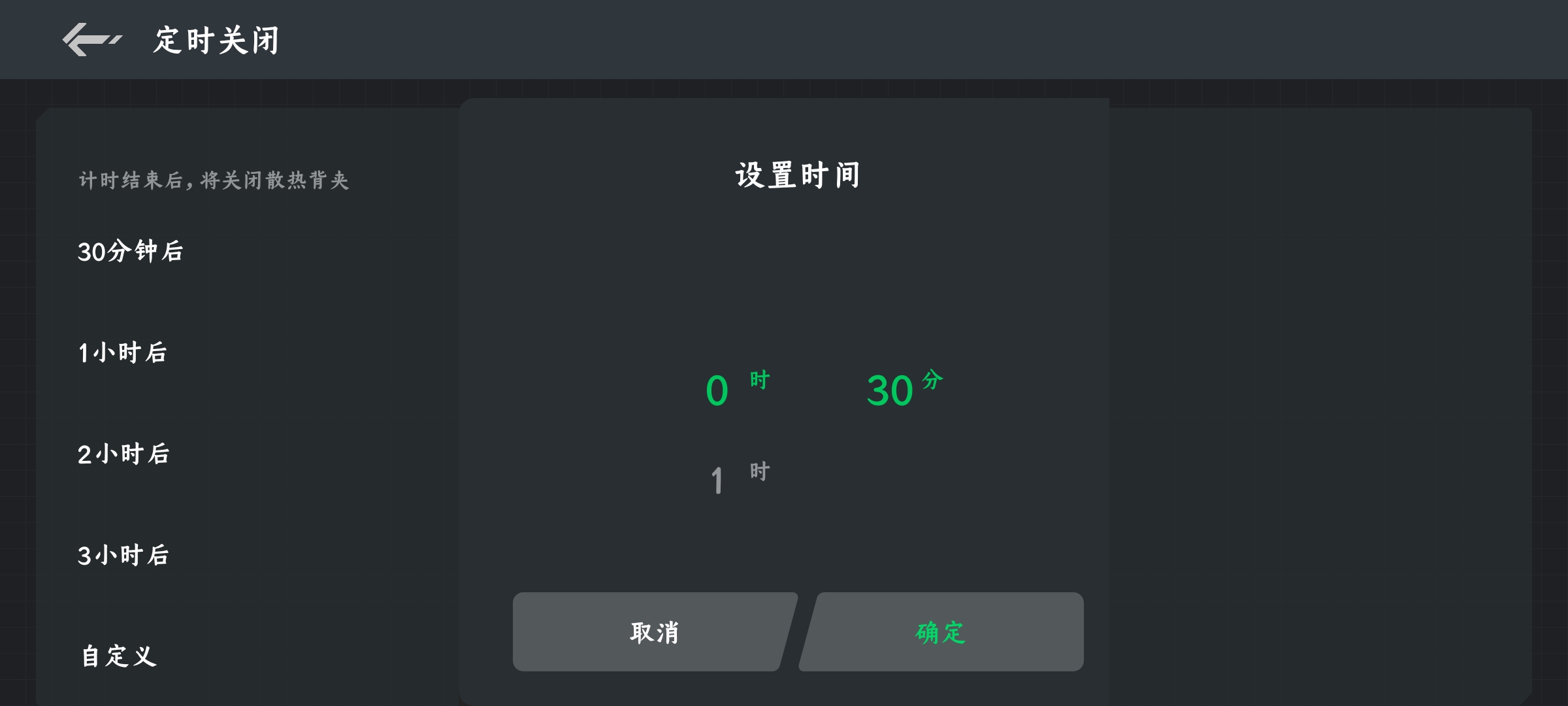Select the 30分钟后 timer option

[x=131, y=252]
